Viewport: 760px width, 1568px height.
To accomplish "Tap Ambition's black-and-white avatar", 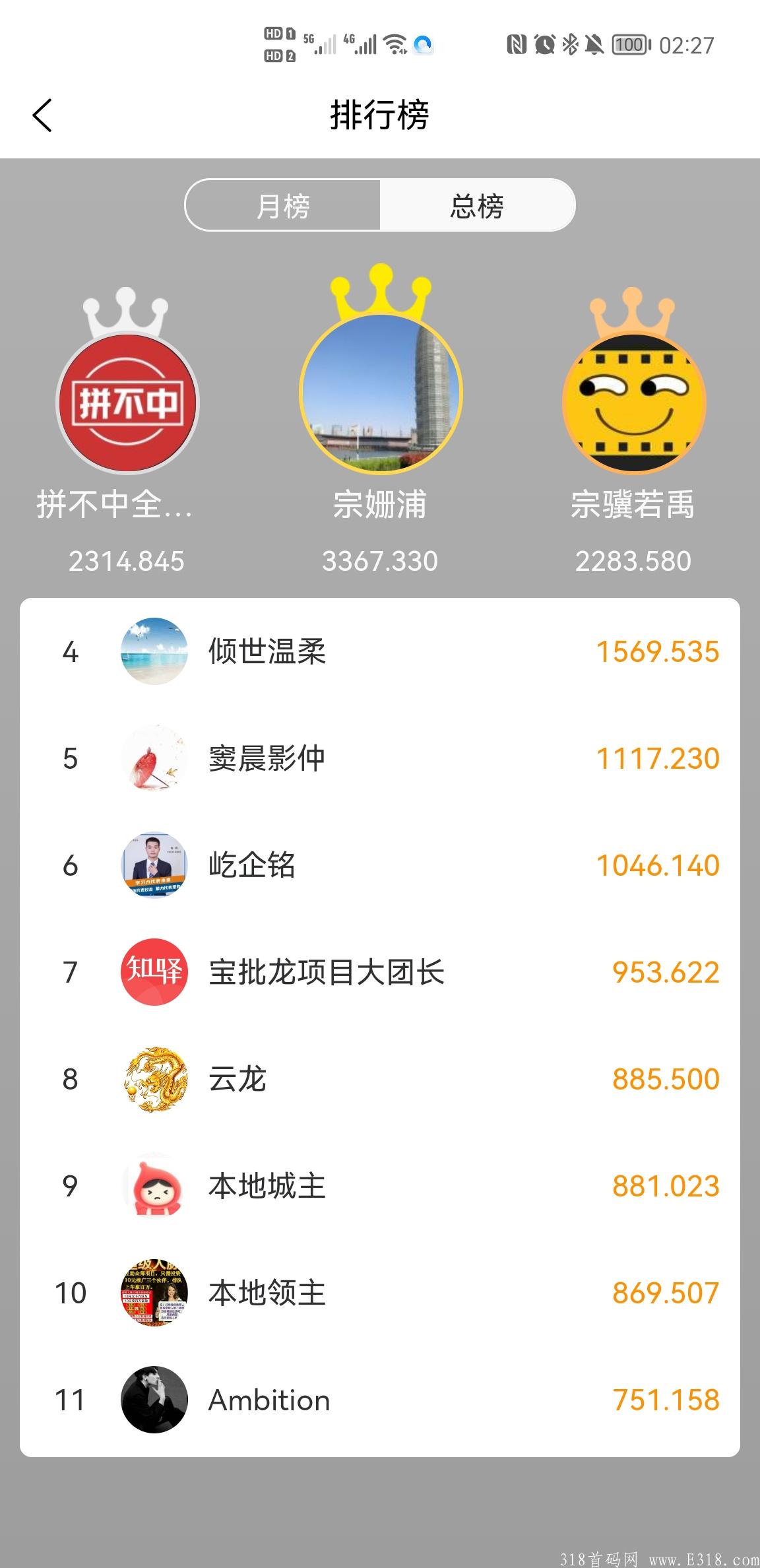I will (x=154, y=1400).
